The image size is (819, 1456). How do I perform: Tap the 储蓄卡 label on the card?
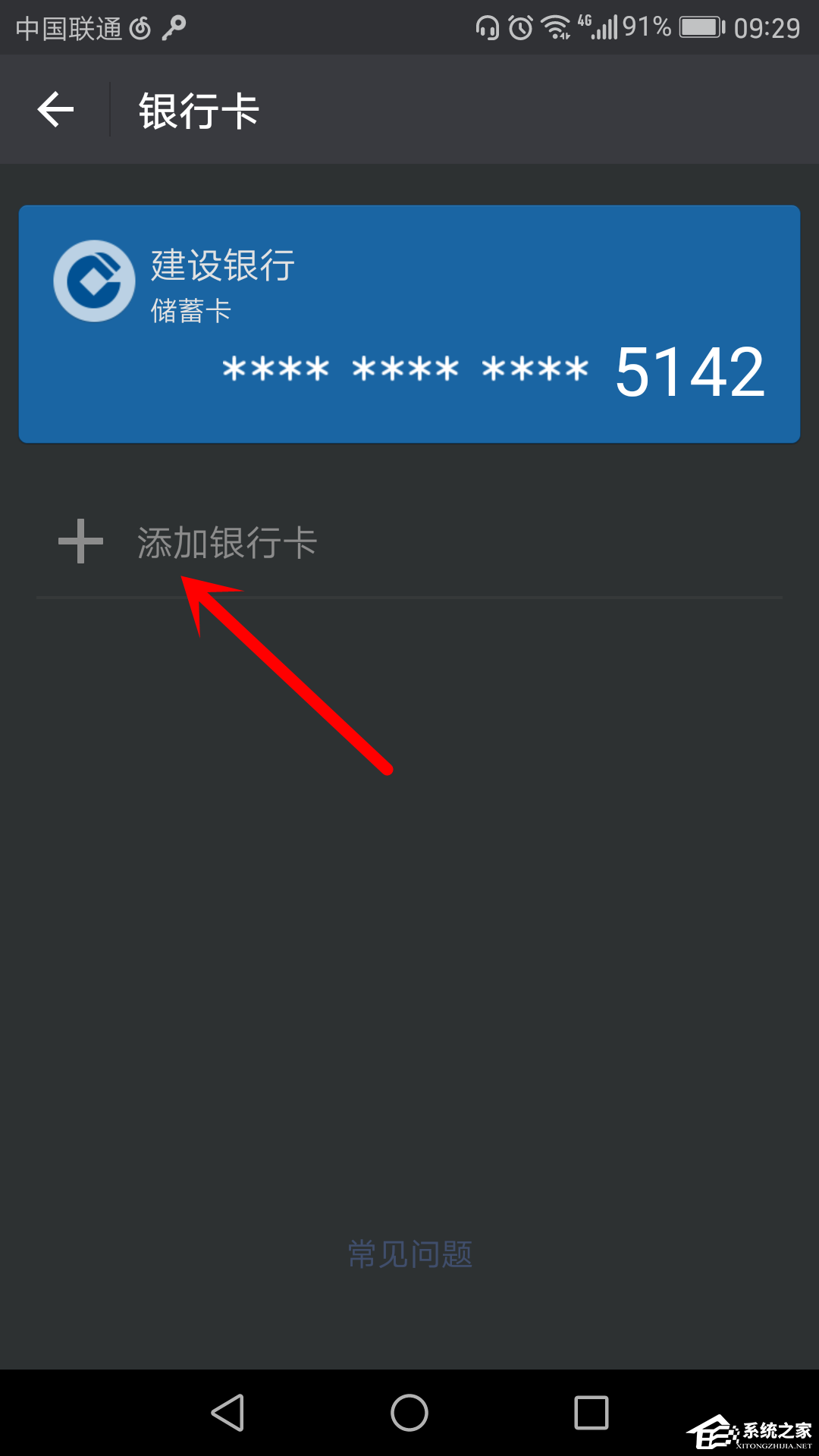189,311
